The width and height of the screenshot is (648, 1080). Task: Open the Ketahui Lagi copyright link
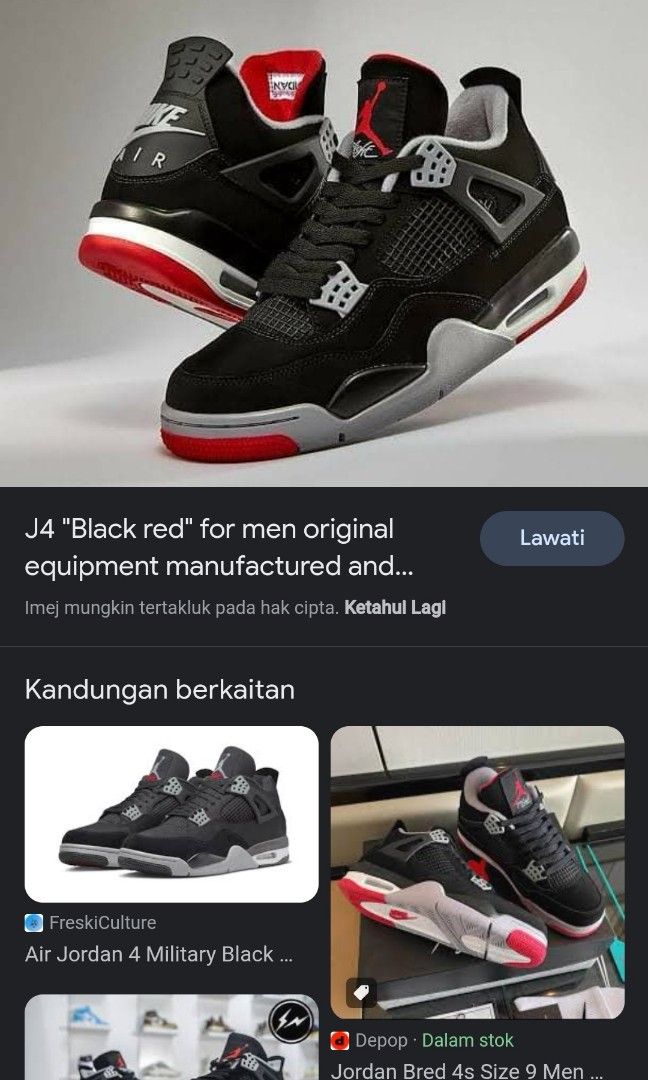pos(394,608)
